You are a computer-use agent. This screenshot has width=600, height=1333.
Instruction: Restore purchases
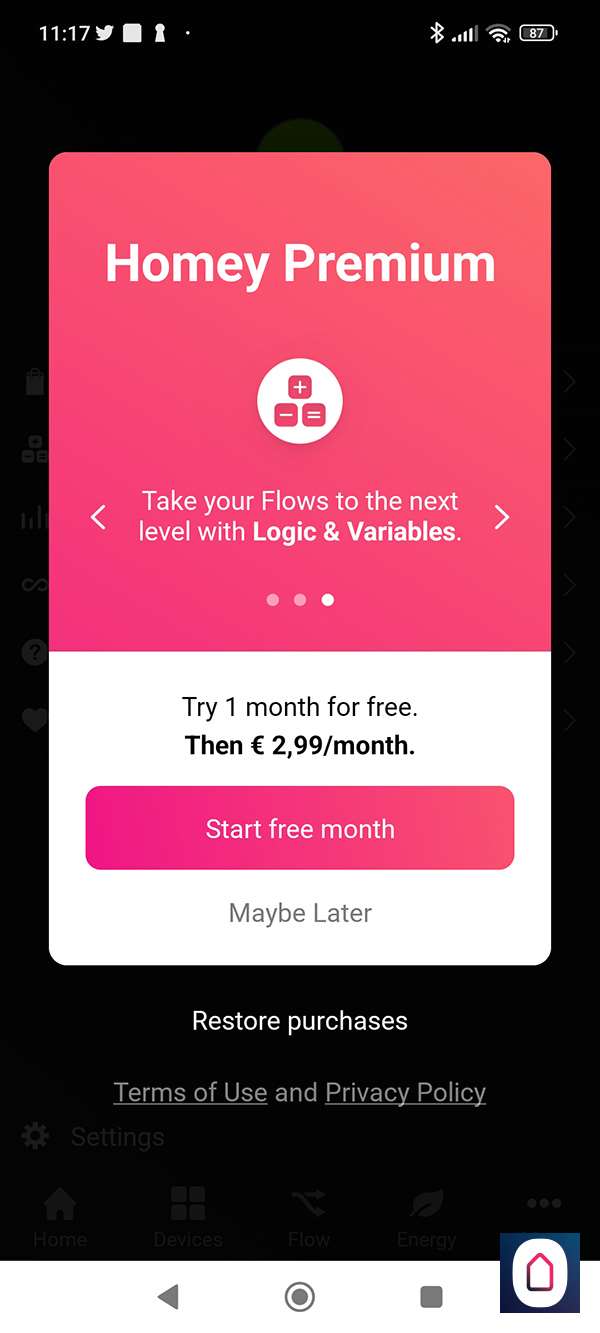300,1021
